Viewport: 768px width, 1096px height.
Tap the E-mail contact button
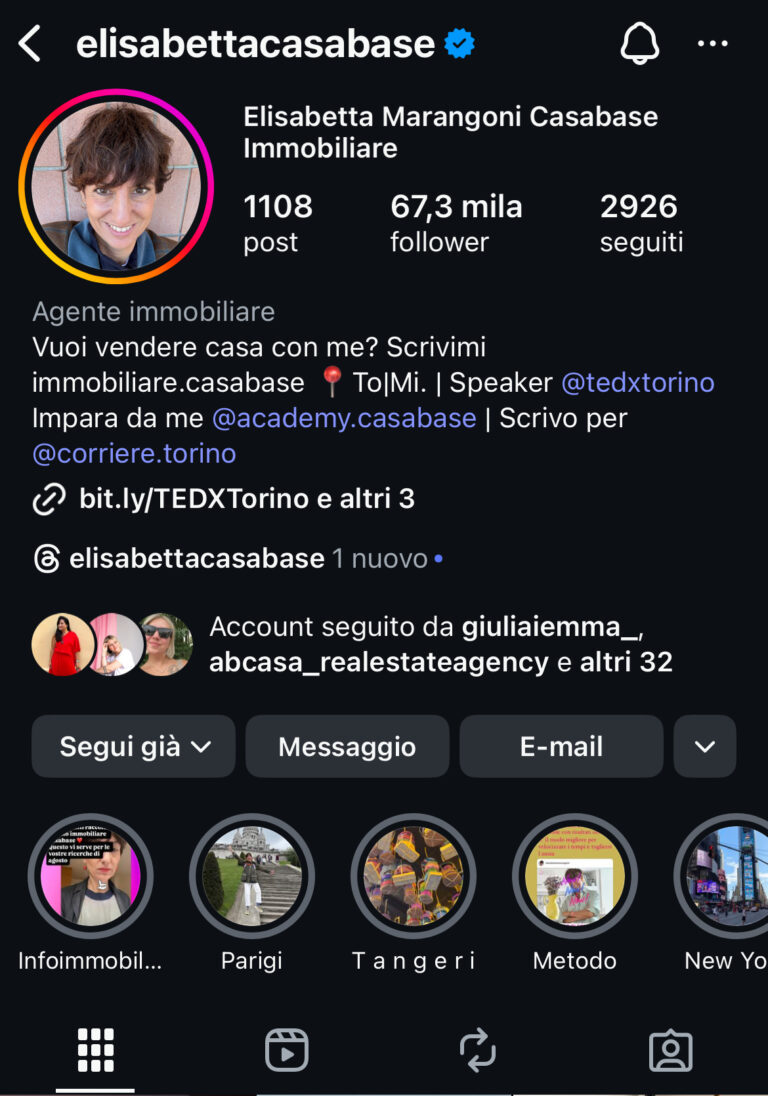coord(561,746)
